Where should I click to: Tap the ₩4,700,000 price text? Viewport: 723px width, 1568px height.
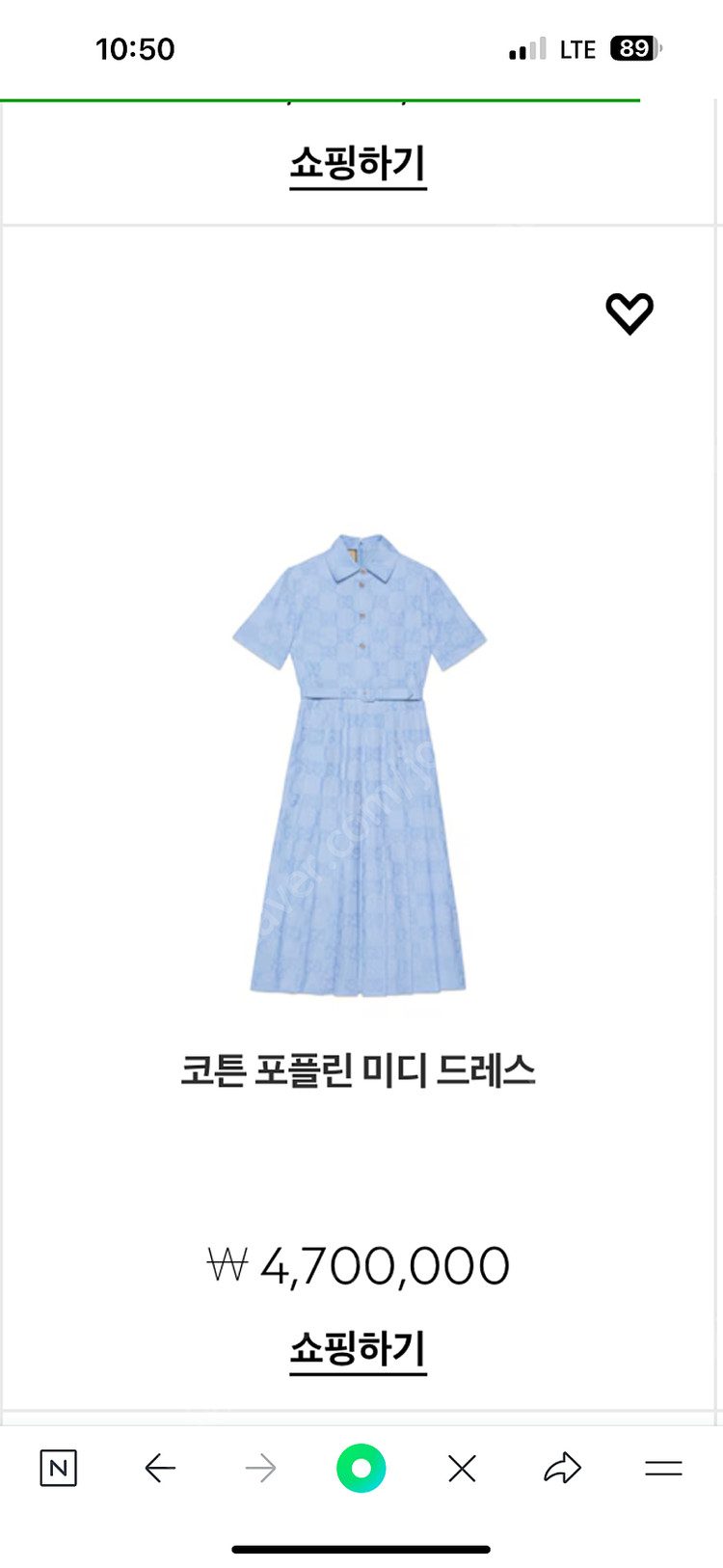coord(358,1264)
